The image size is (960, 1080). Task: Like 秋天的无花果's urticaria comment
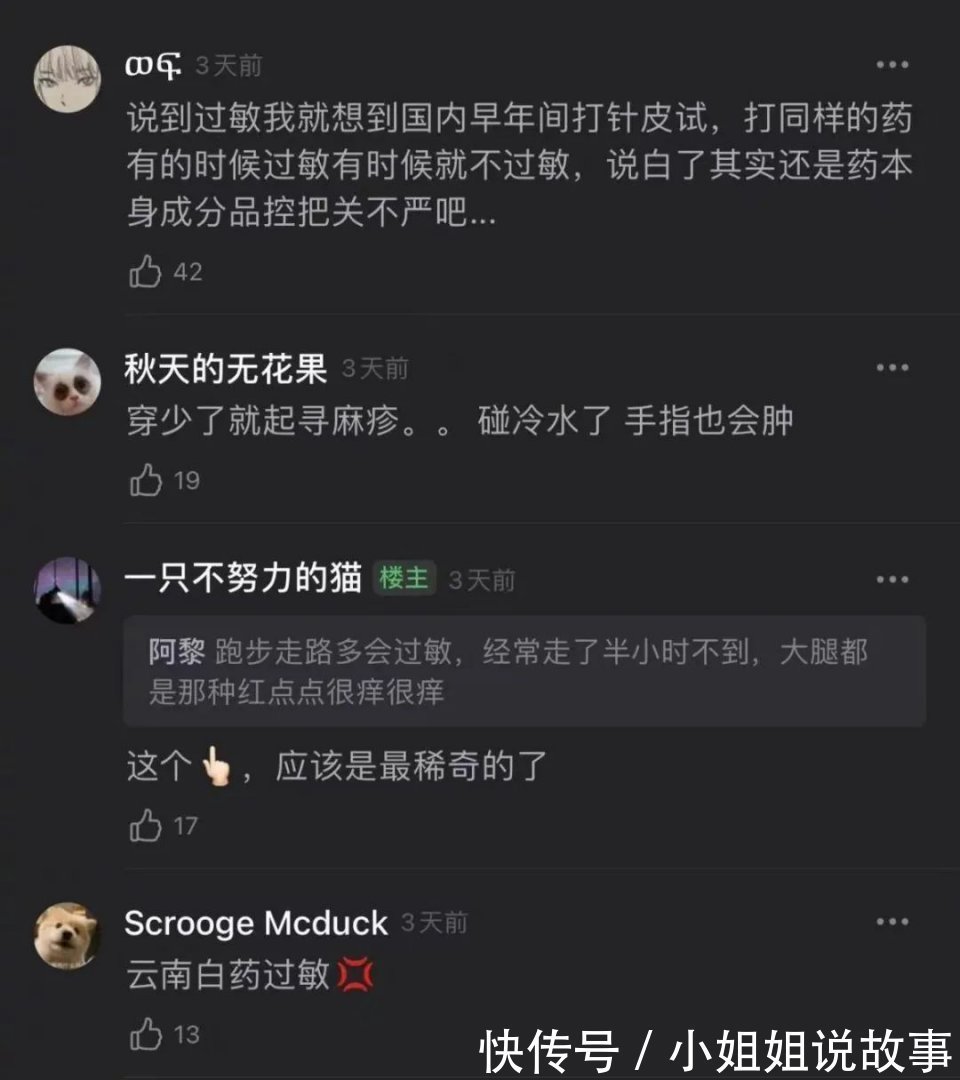tap(148, 480)
